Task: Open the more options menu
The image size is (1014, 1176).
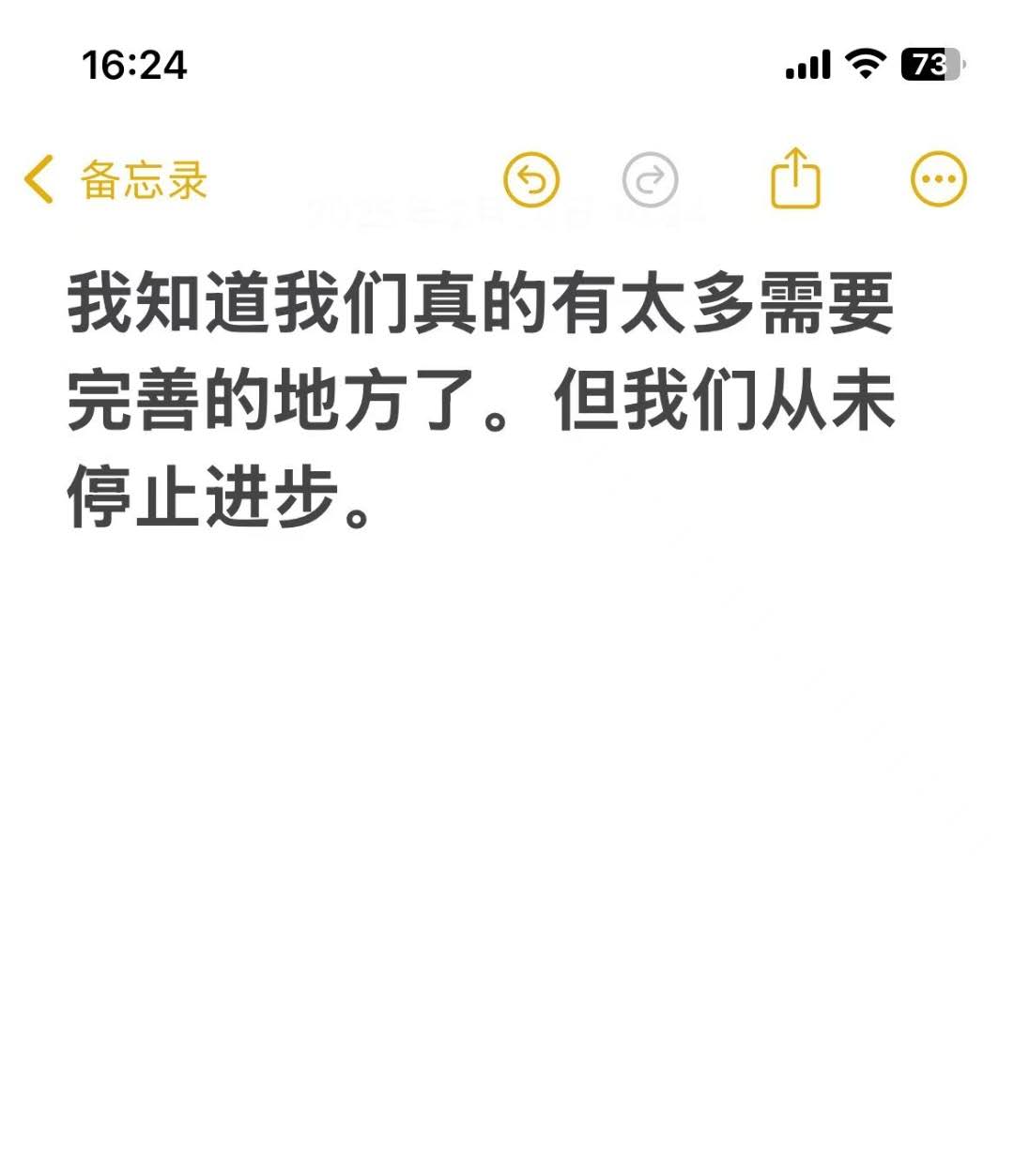Action: coord(938,178)
